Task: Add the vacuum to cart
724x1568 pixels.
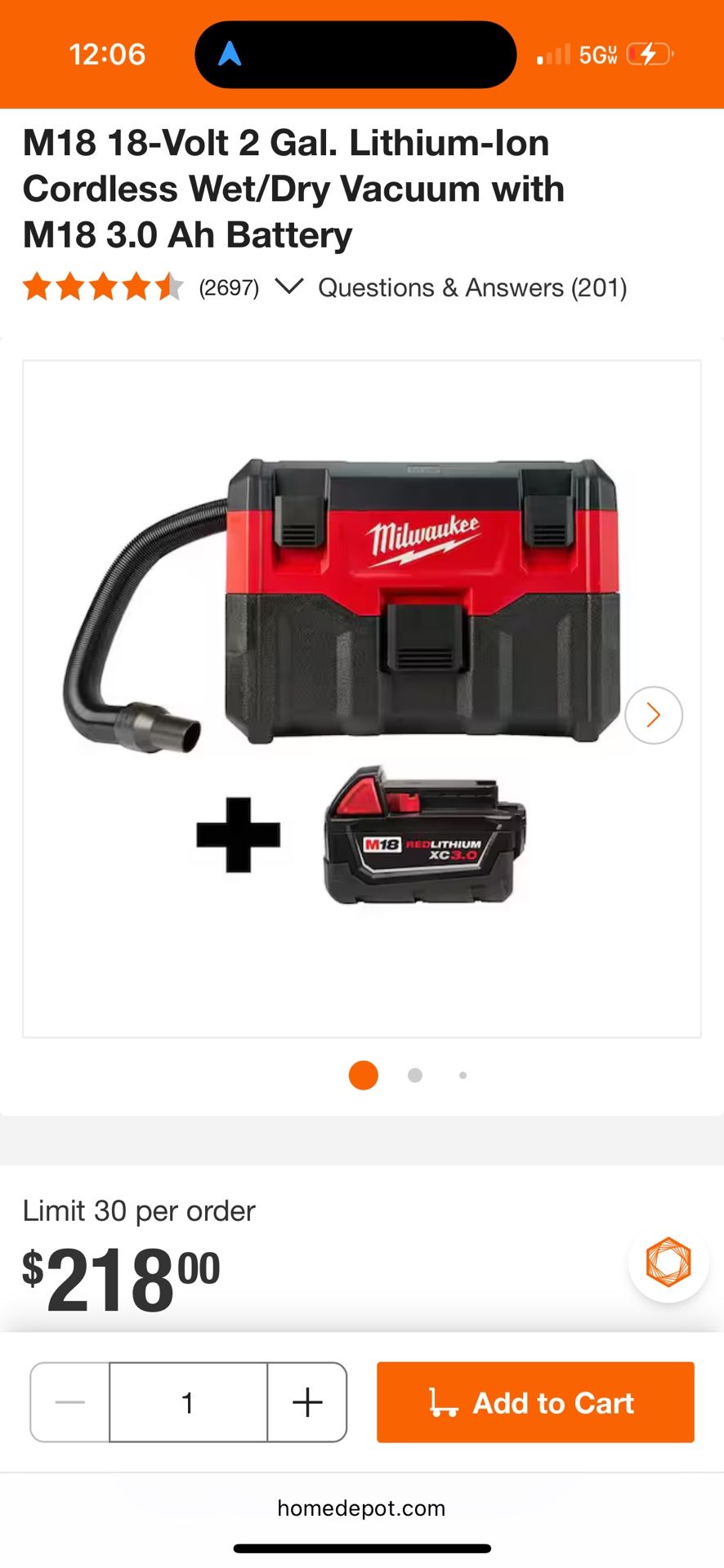Action: (535, 1402)
